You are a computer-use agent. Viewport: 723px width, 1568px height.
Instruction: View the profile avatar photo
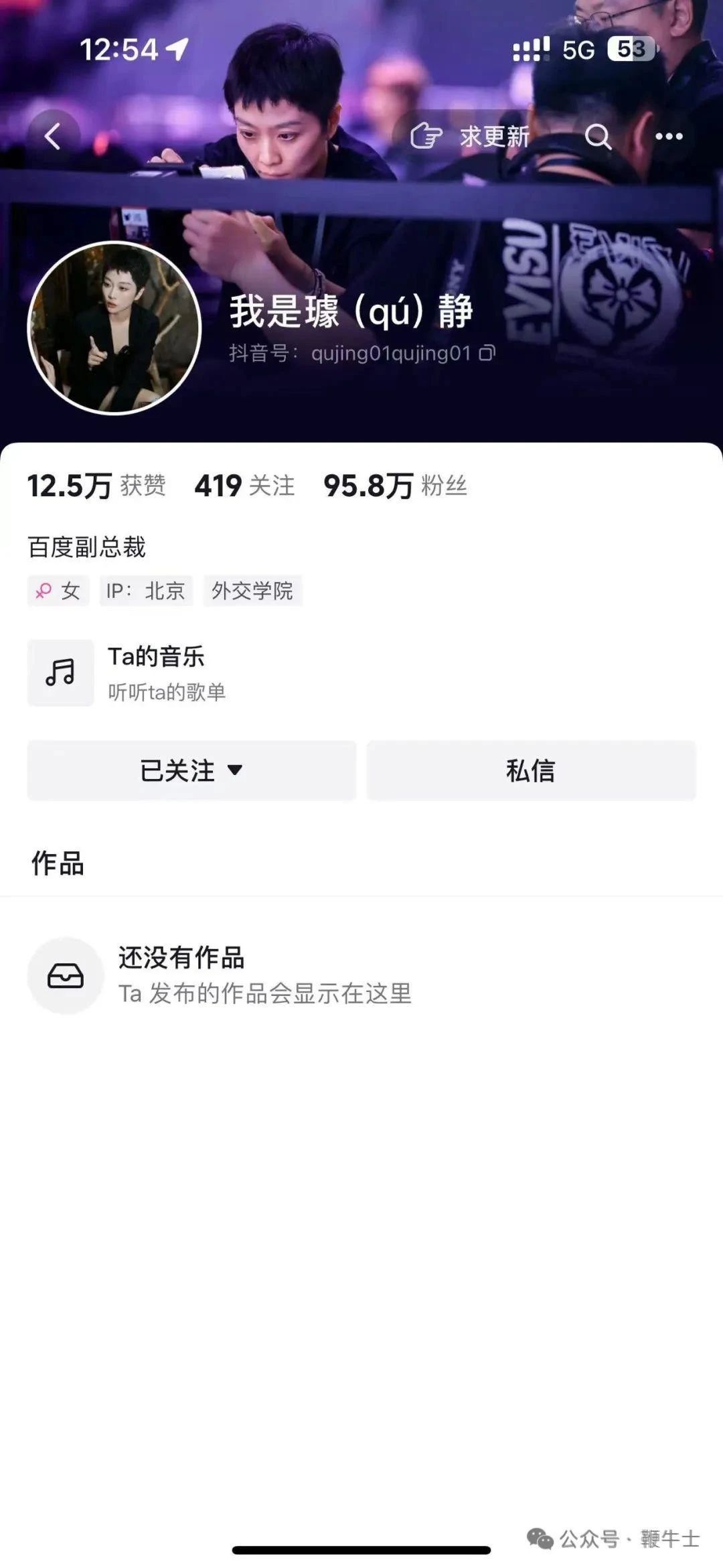point(114,328)
